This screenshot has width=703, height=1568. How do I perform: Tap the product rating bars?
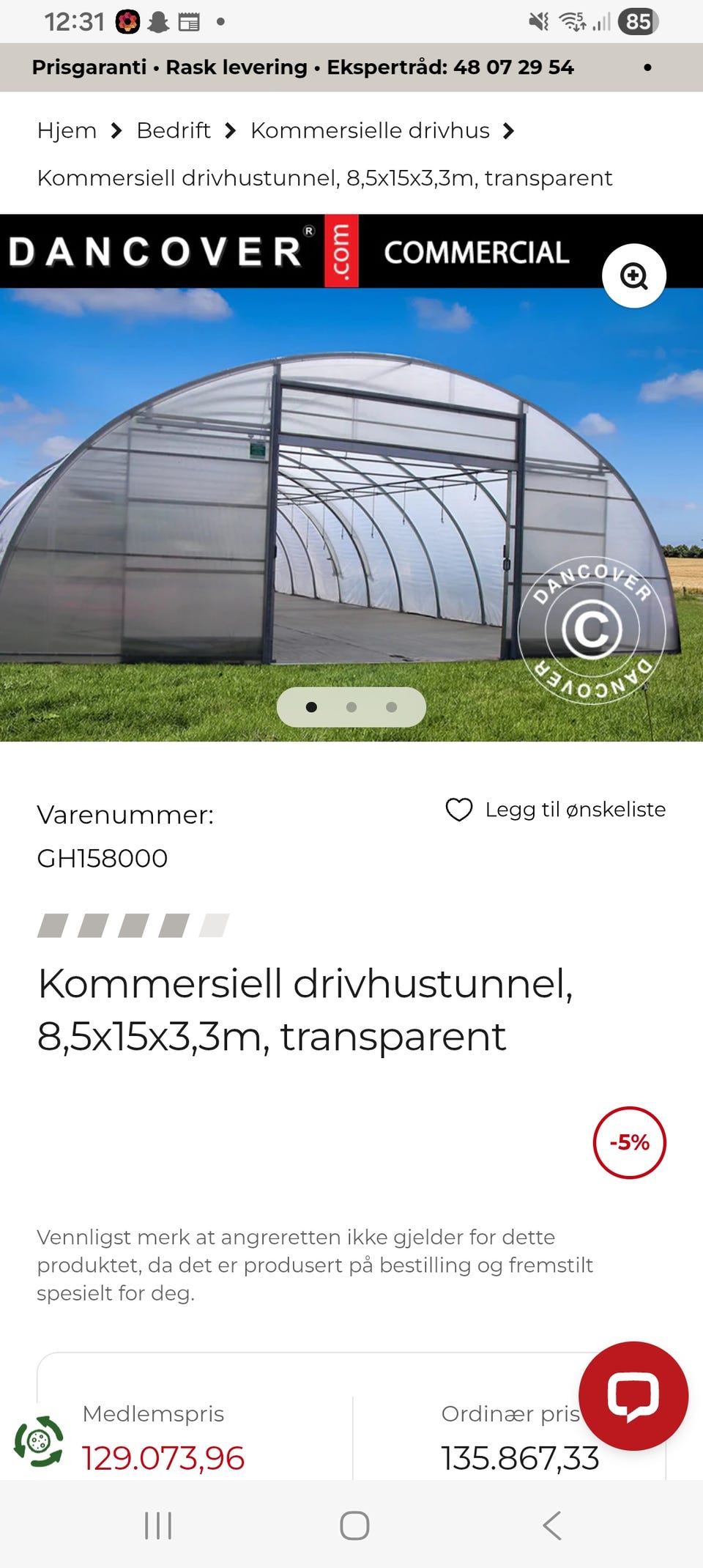click(135, 925)
